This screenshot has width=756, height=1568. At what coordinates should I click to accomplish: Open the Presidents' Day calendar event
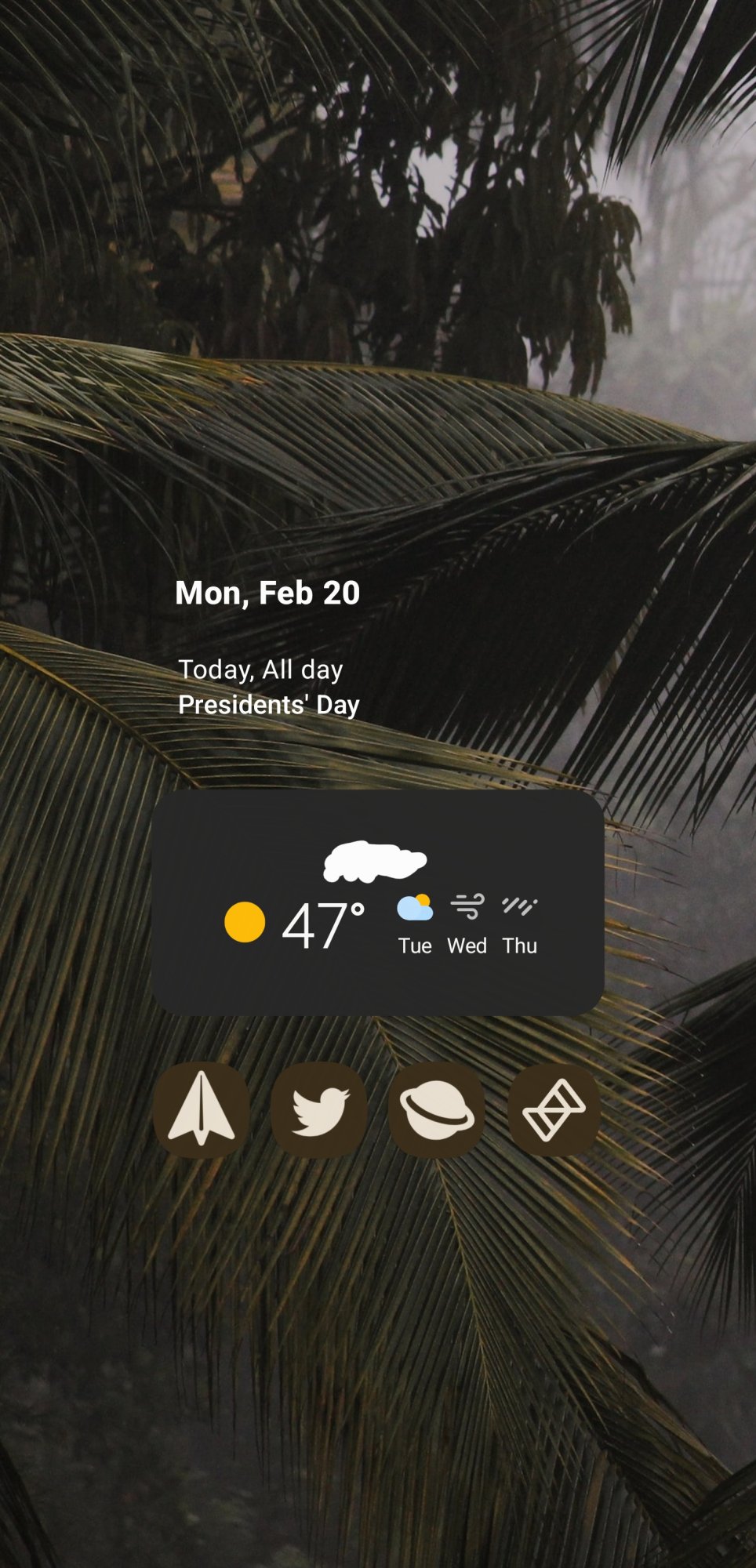tap(268, 704)
